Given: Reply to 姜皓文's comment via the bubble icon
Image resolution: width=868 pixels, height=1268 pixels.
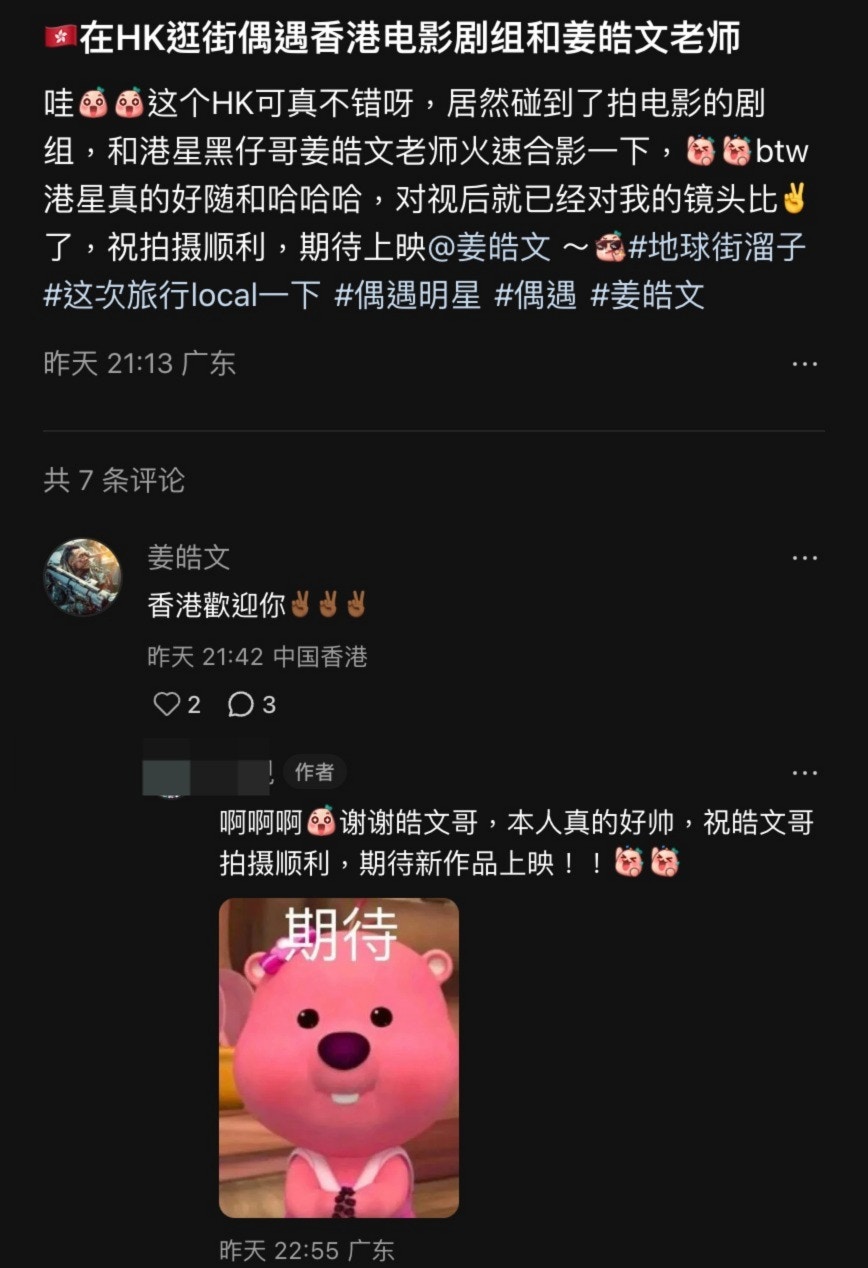Looking at the screenshot, I should coord(240,705).
